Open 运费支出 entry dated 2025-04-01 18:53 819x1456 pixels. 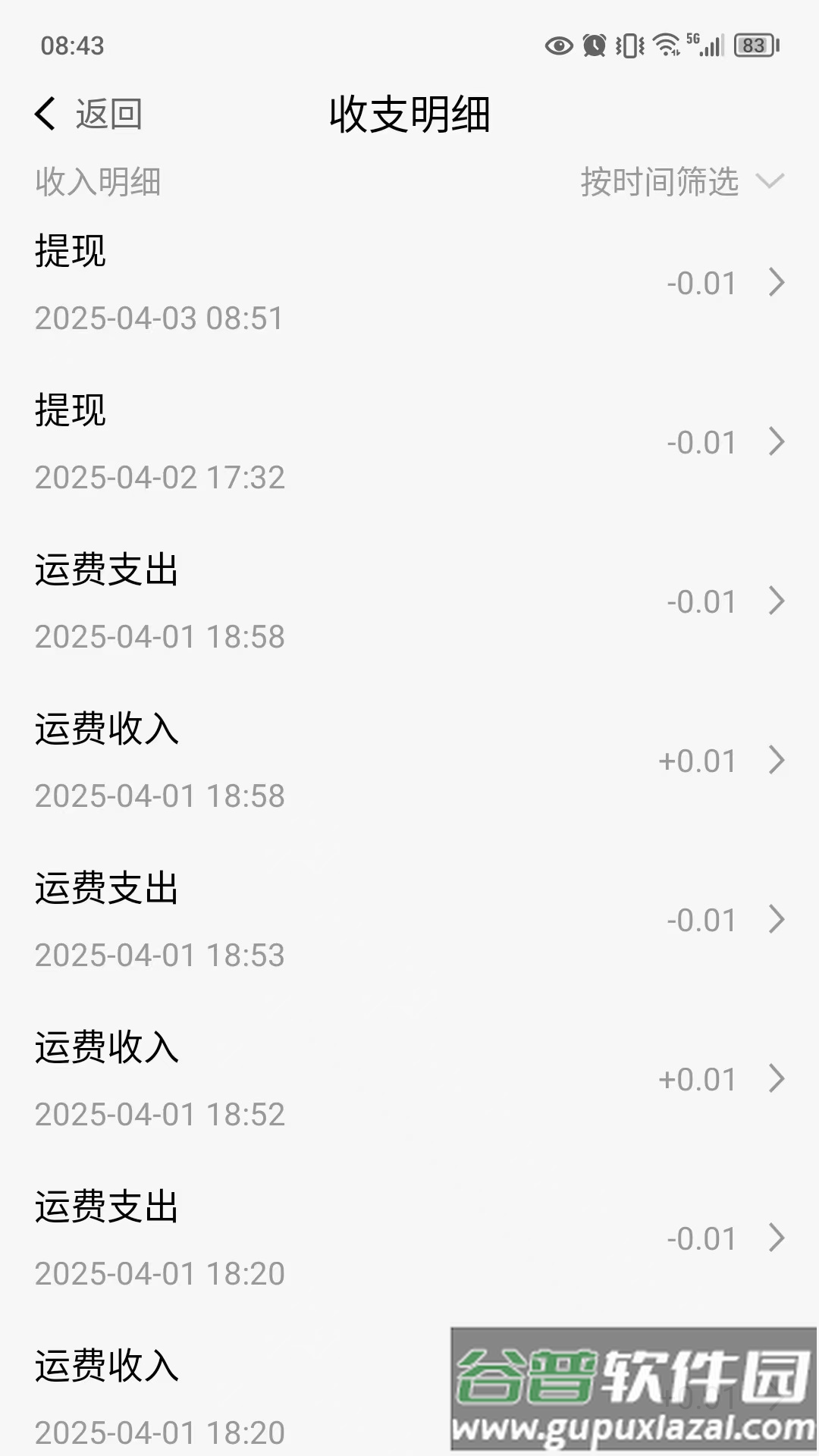[x=409, y=920]
